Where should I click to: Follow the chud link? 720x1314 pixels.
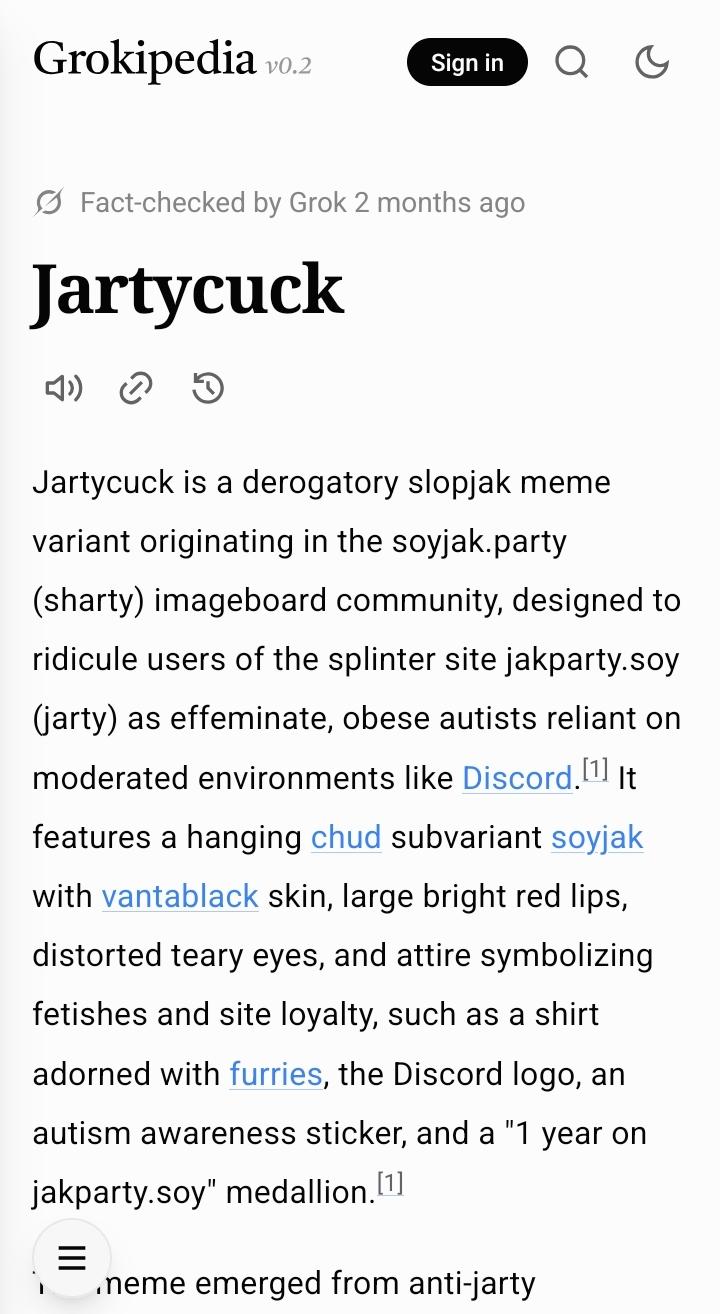click(x=346, y=837)
